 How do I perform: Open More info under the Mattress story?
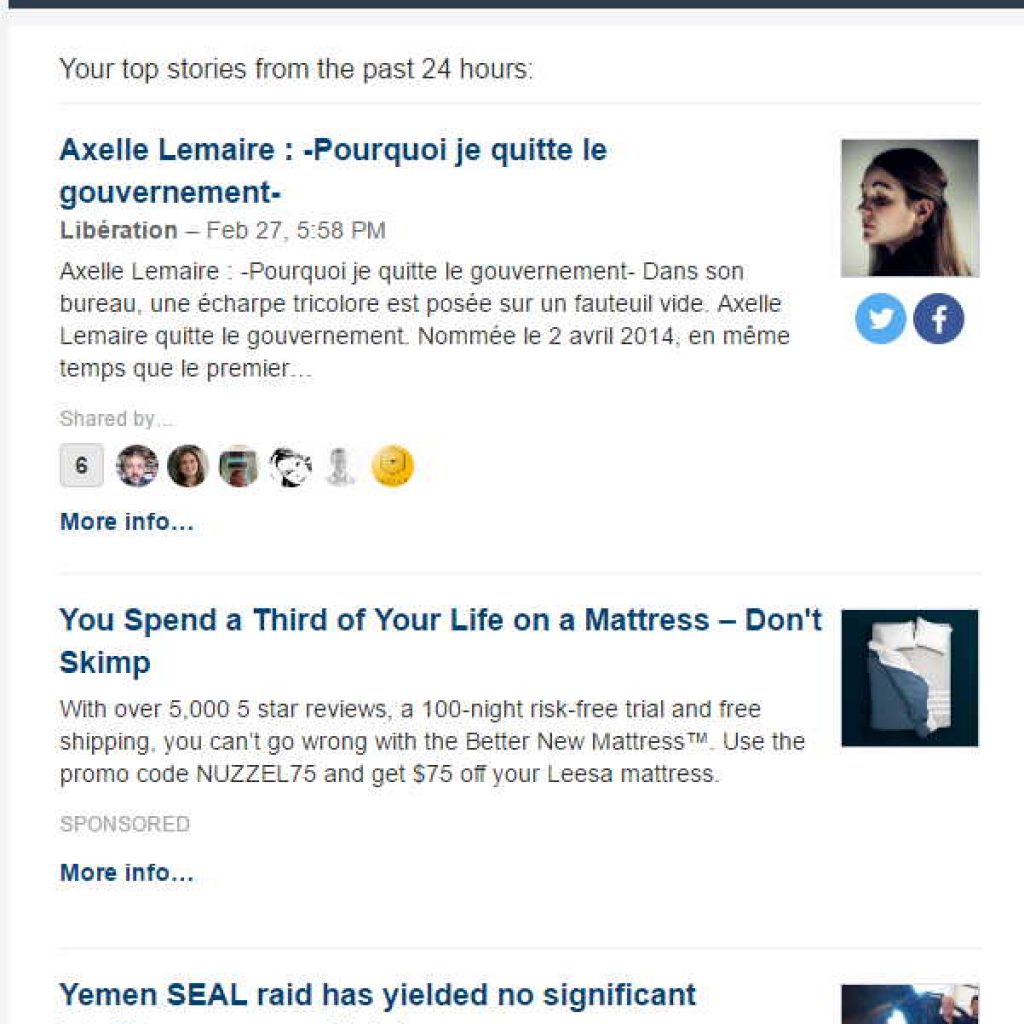click(127, 873)
